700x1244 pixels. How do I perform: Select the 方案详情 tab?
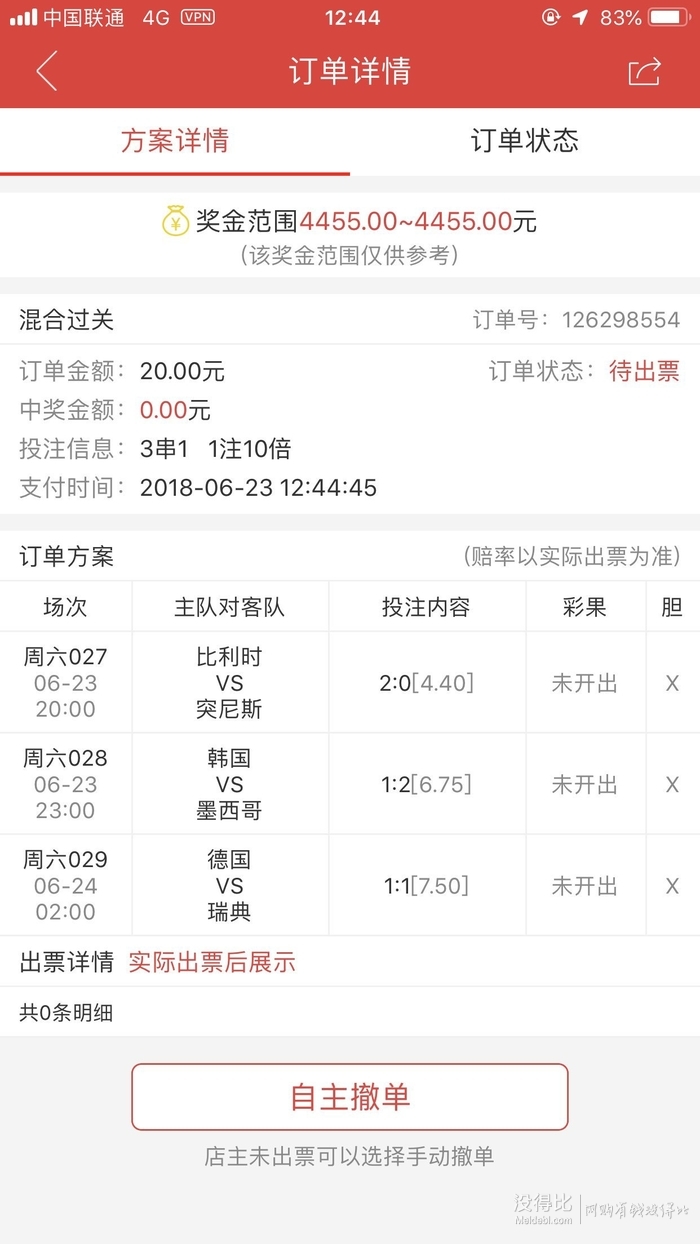click(175, 141)
